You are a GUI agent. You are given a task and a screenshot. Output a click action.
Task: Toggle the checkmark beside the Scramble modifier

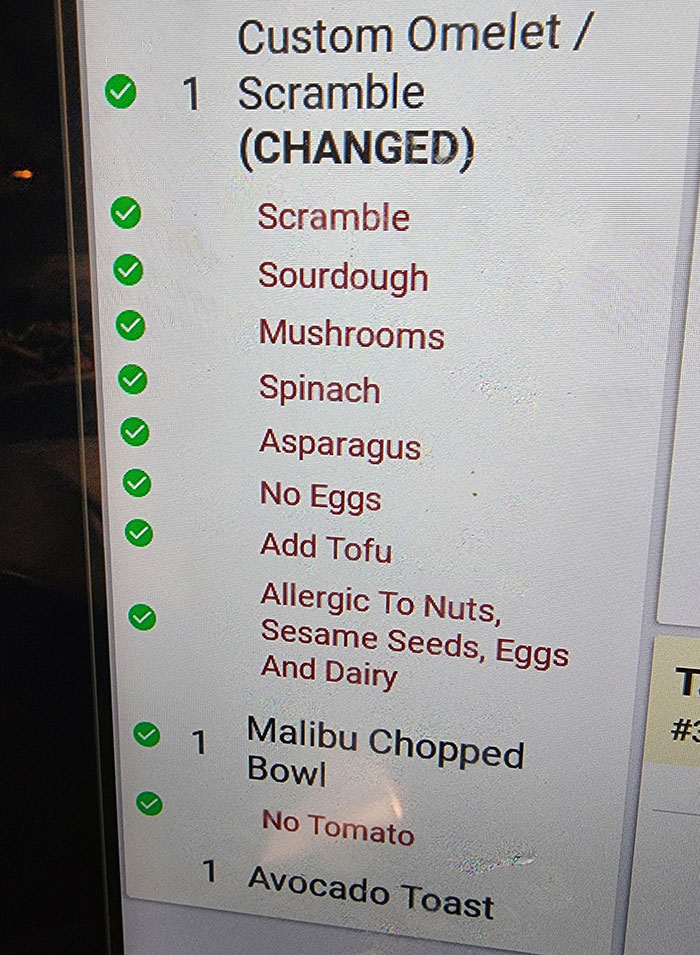click(125, 212)
